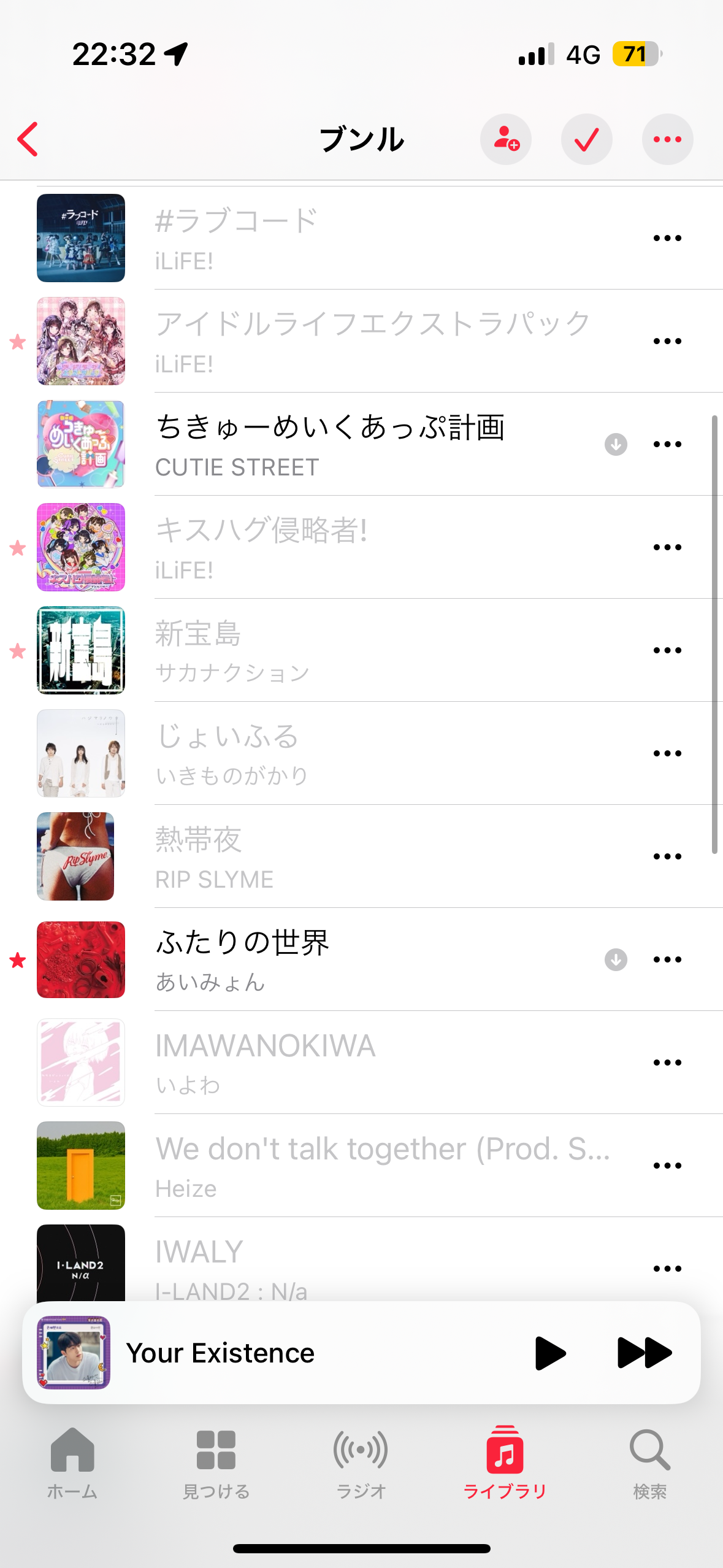Viewport: 723px width, 1568px height.
Task: Open more options for ふたりの世界
Action: [x=667, y=959]
